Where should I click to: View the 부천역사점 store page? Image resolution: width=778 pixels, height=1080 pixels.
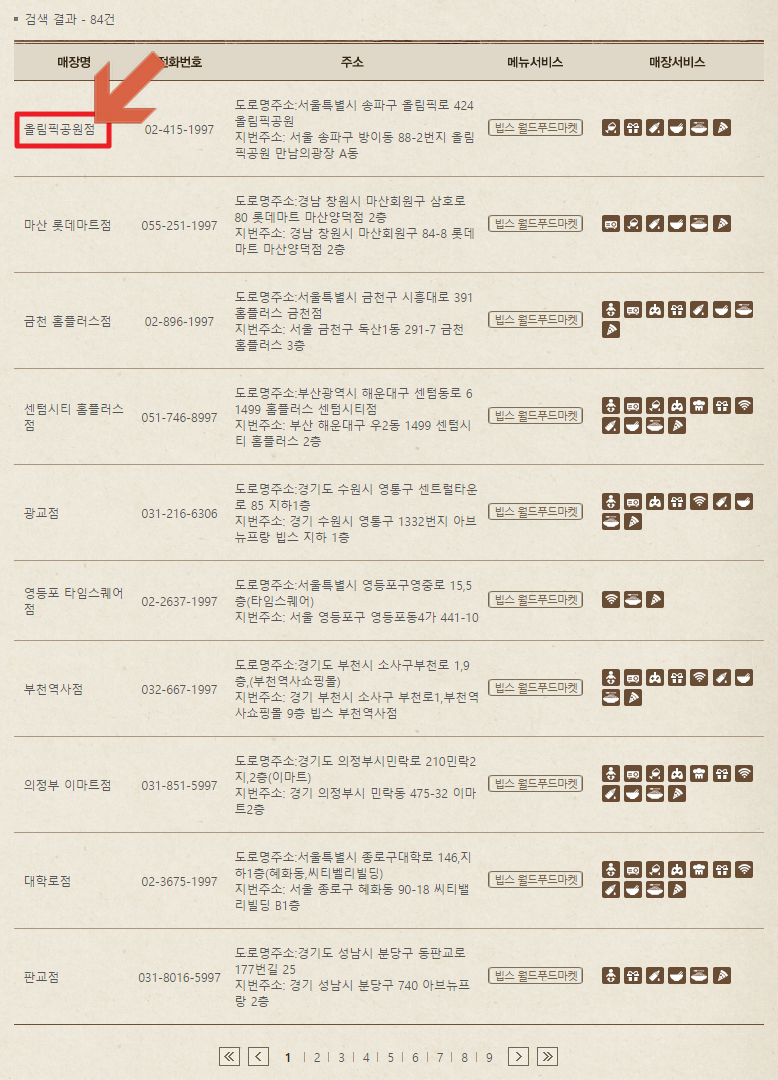(53, 689)
